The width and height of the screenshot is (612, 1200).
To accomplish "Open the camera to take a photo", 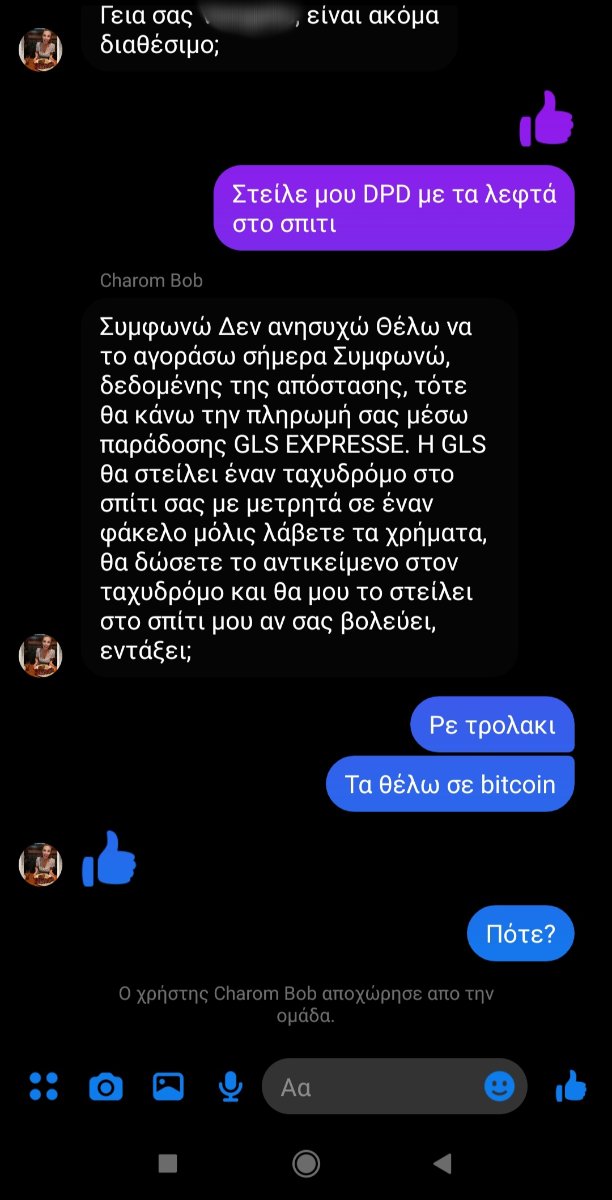I will tap(106, 1086).
